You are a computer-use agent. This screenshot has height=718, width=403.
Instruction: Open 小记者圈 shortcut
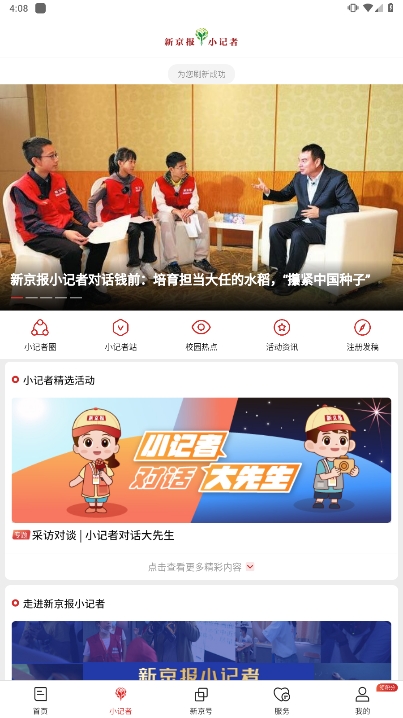tap(40, 335)
